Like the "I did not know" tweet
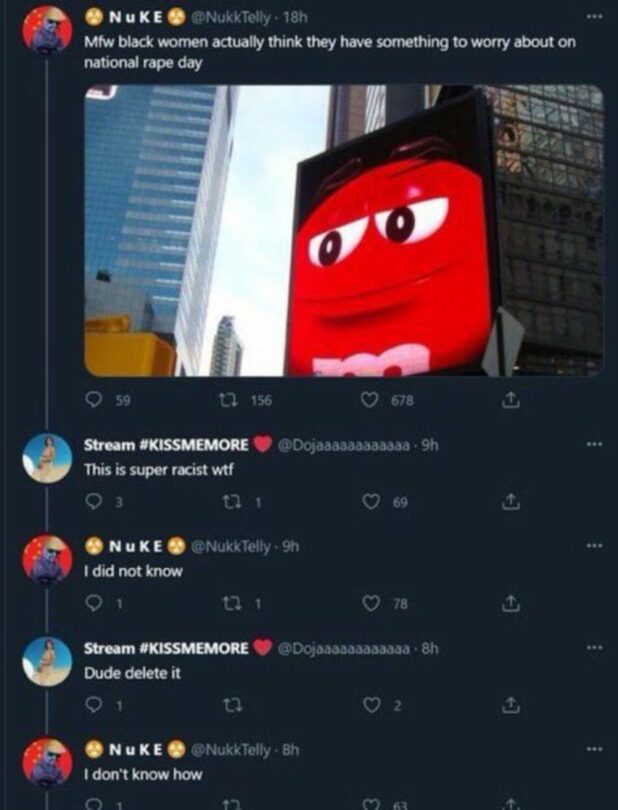Viewport: 618px width, 810px height. 372,603
